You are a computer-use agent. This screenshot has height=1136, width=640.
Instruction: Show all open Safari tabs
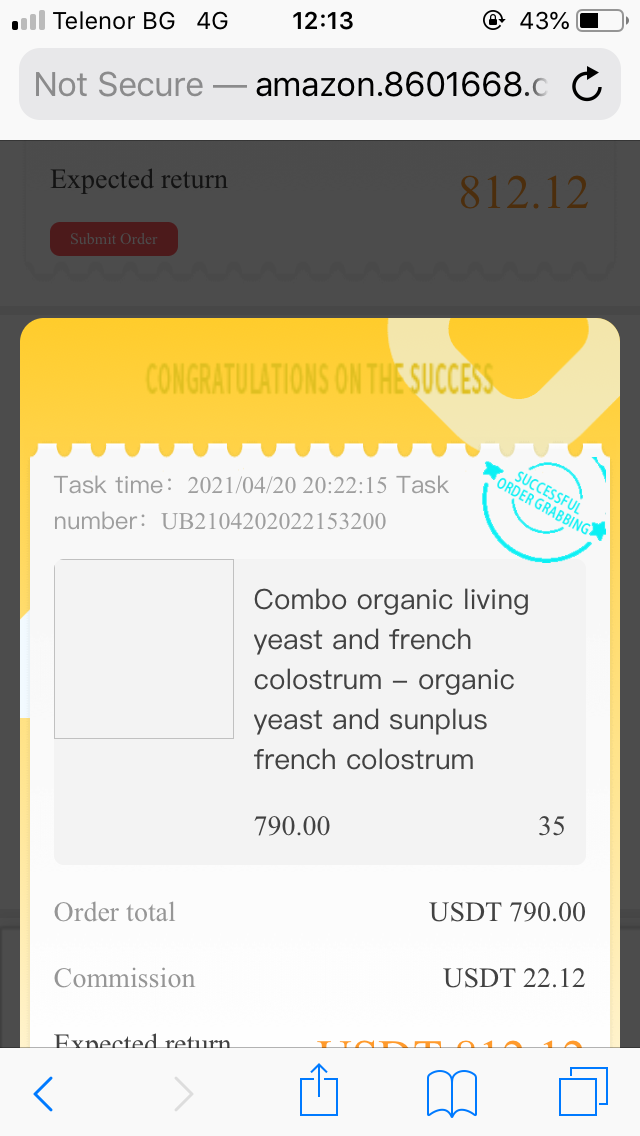(x=583, y=1092)
